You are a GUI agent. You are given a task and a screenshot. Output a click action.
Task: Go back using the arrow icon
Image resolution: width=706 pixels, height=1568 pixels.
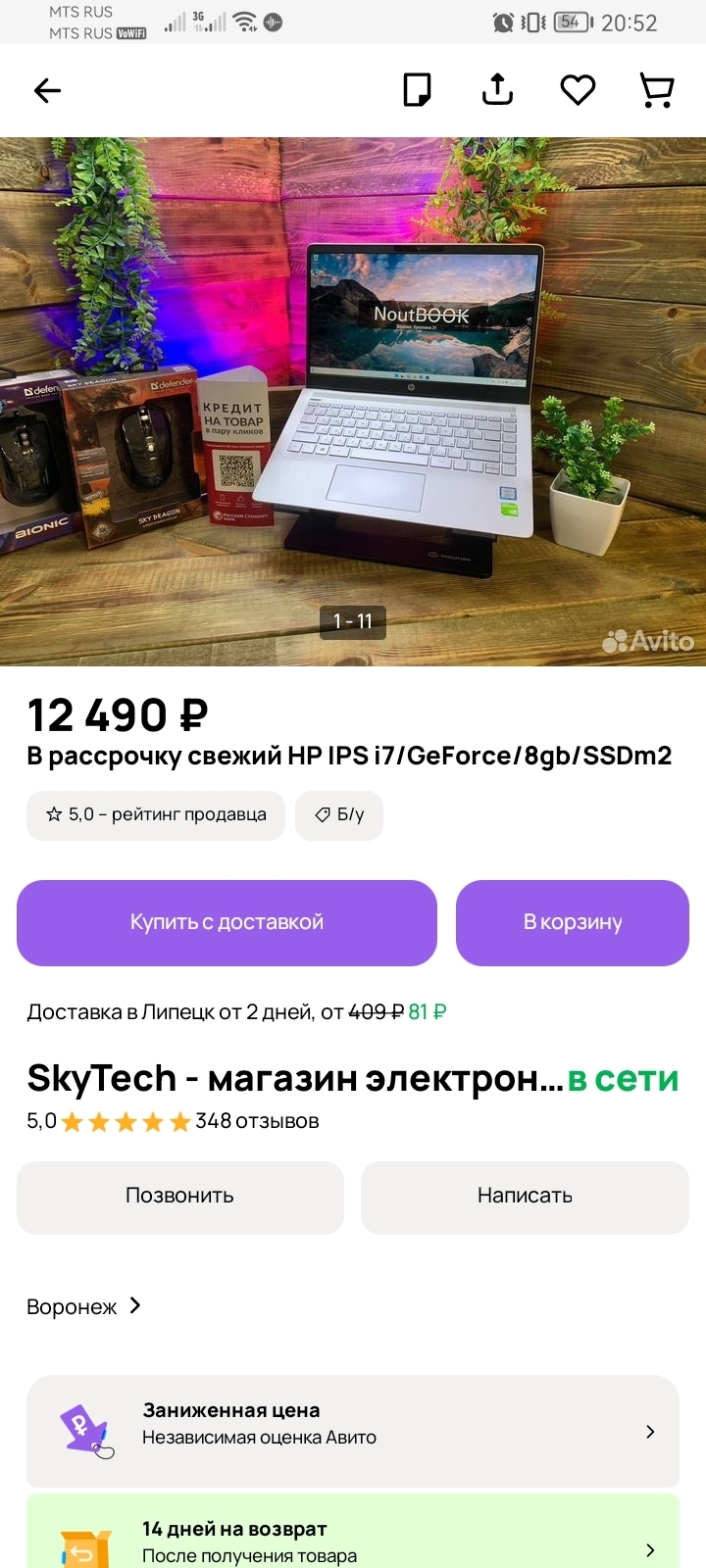pos(47,90)
